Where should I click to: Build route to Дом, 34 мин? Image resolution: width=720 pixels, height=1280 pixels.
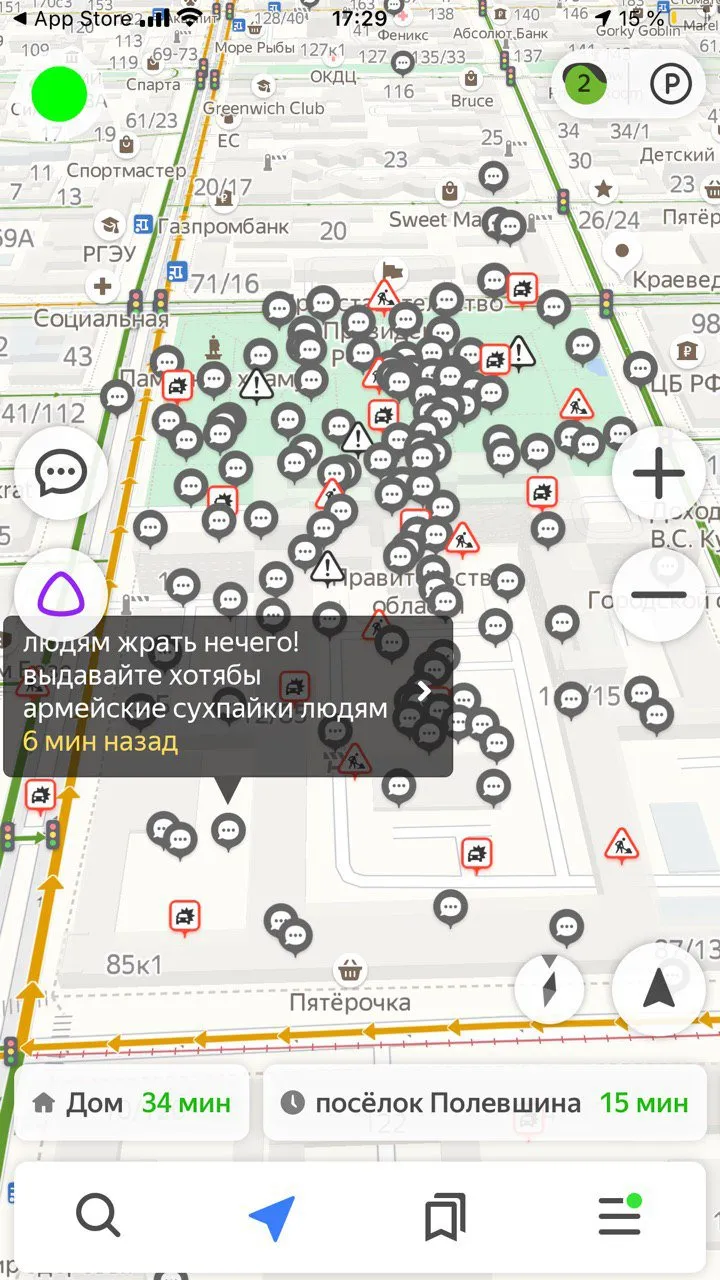[132, 1103]
